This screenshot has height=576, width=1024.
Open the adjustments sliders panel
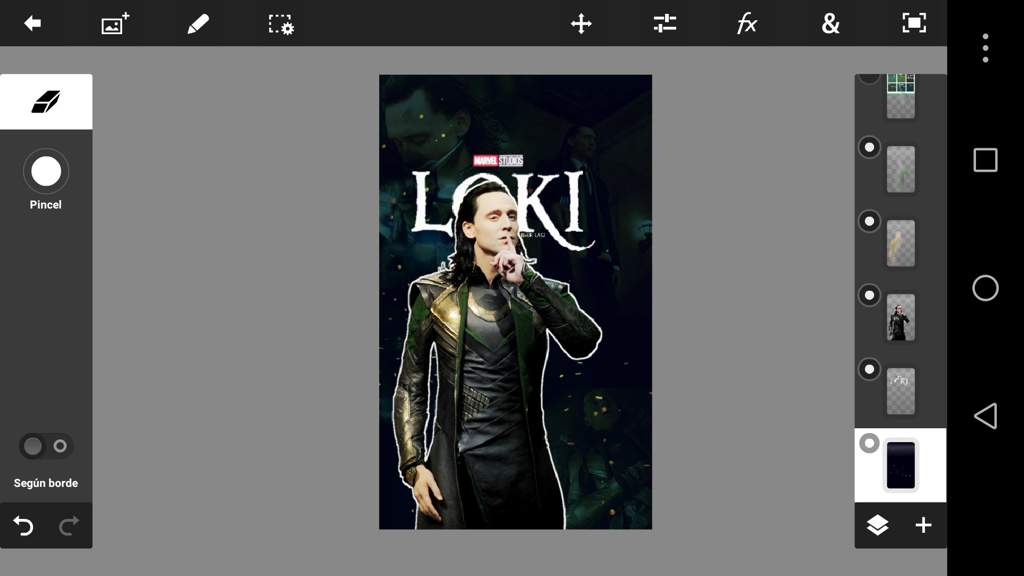[665, 24]
